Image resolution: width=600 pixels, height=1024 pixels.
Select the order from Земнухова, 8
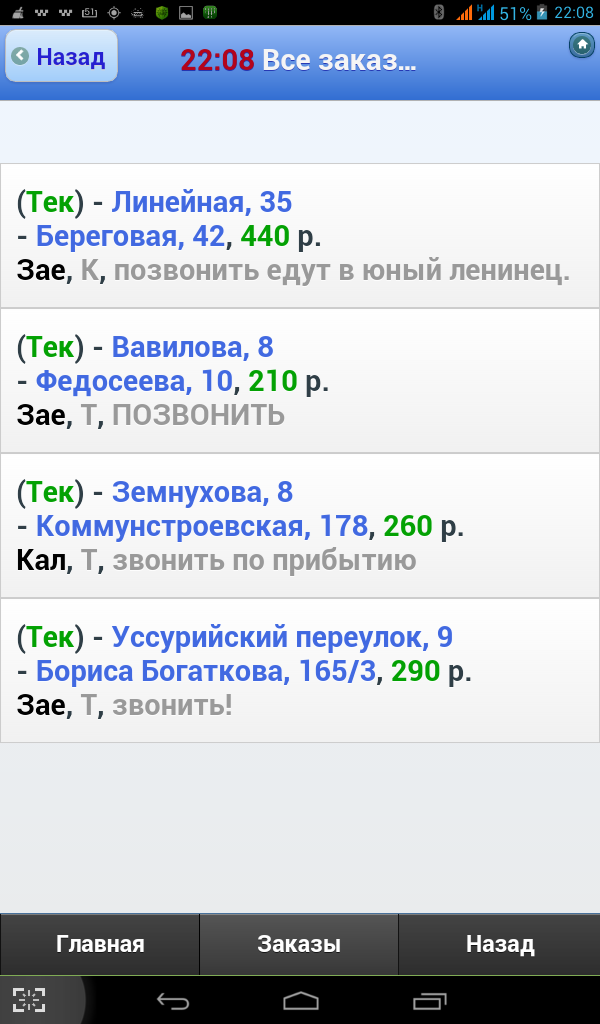click(x=300, y=526)
